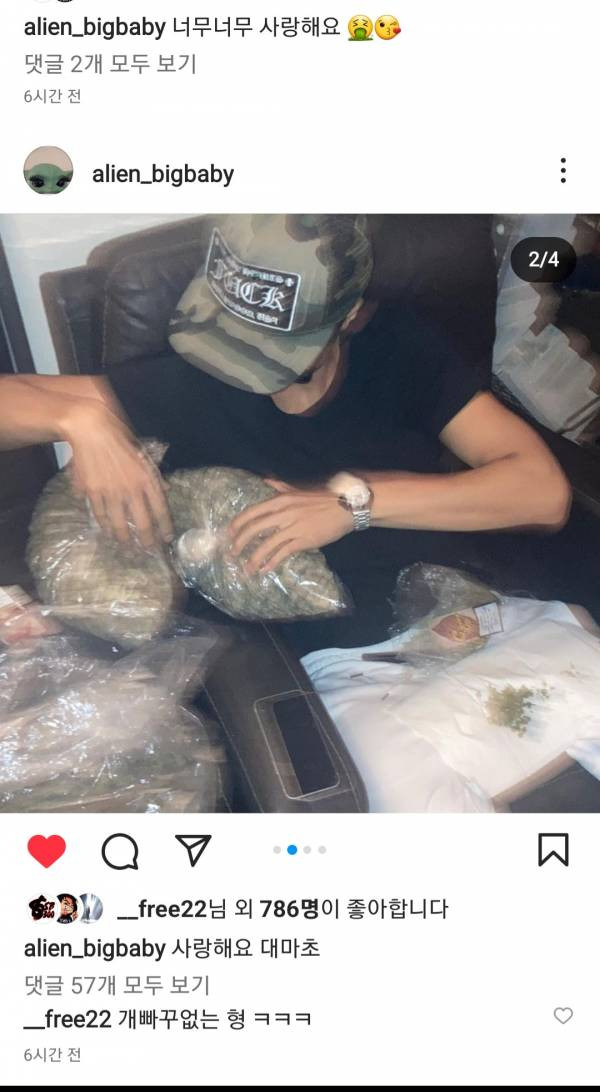Screen dimensions: 600x1092
Task: View all 2 comments on previous post
Action: 109,64
